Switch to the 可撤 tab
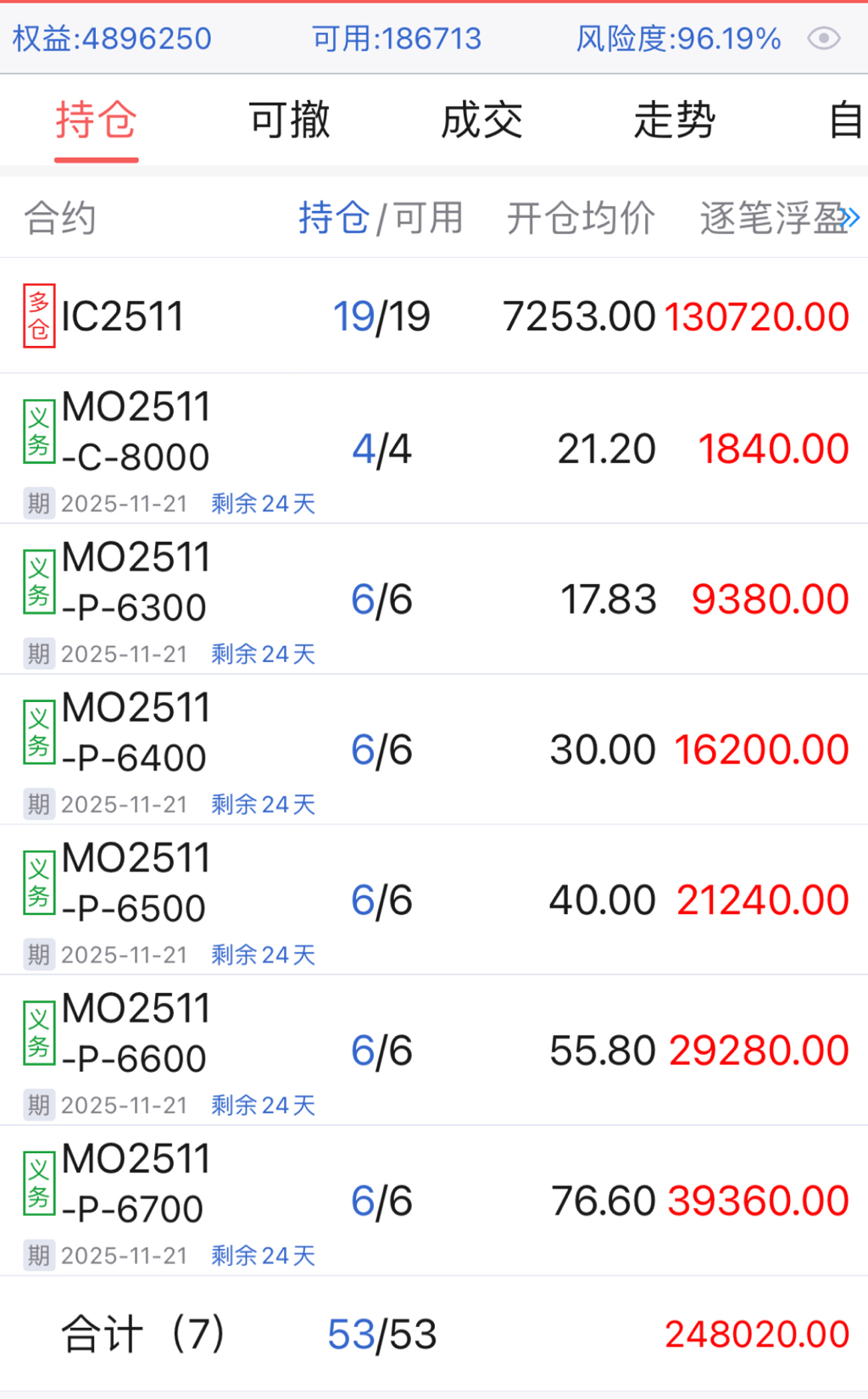Screen dimensions: 868x1399 click(x=289, y=120)
